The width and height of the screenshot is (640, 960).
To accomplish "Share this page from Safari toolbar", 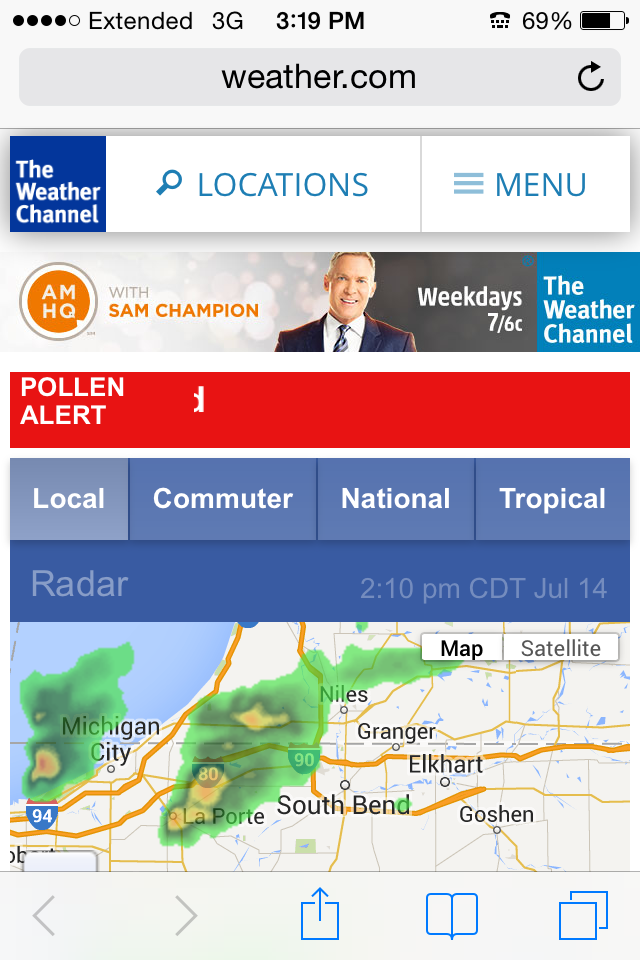I will click(x=320, y=916).
